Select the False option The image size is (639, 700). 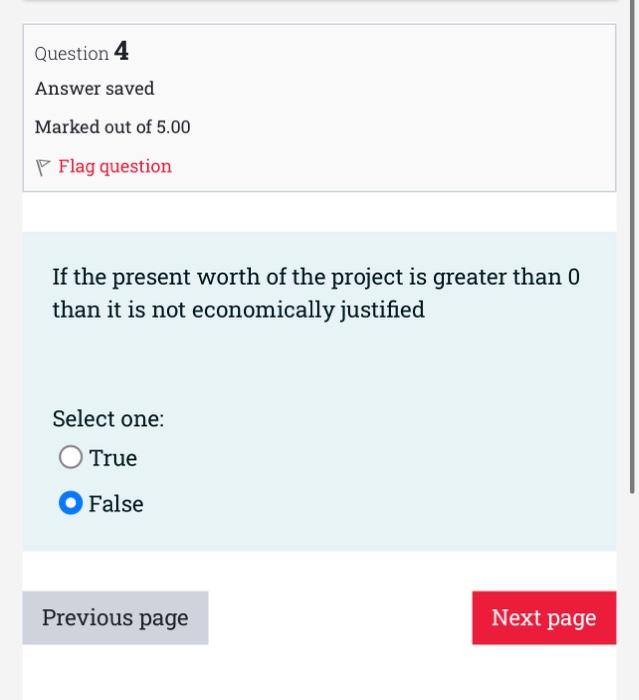click(71, 504)
